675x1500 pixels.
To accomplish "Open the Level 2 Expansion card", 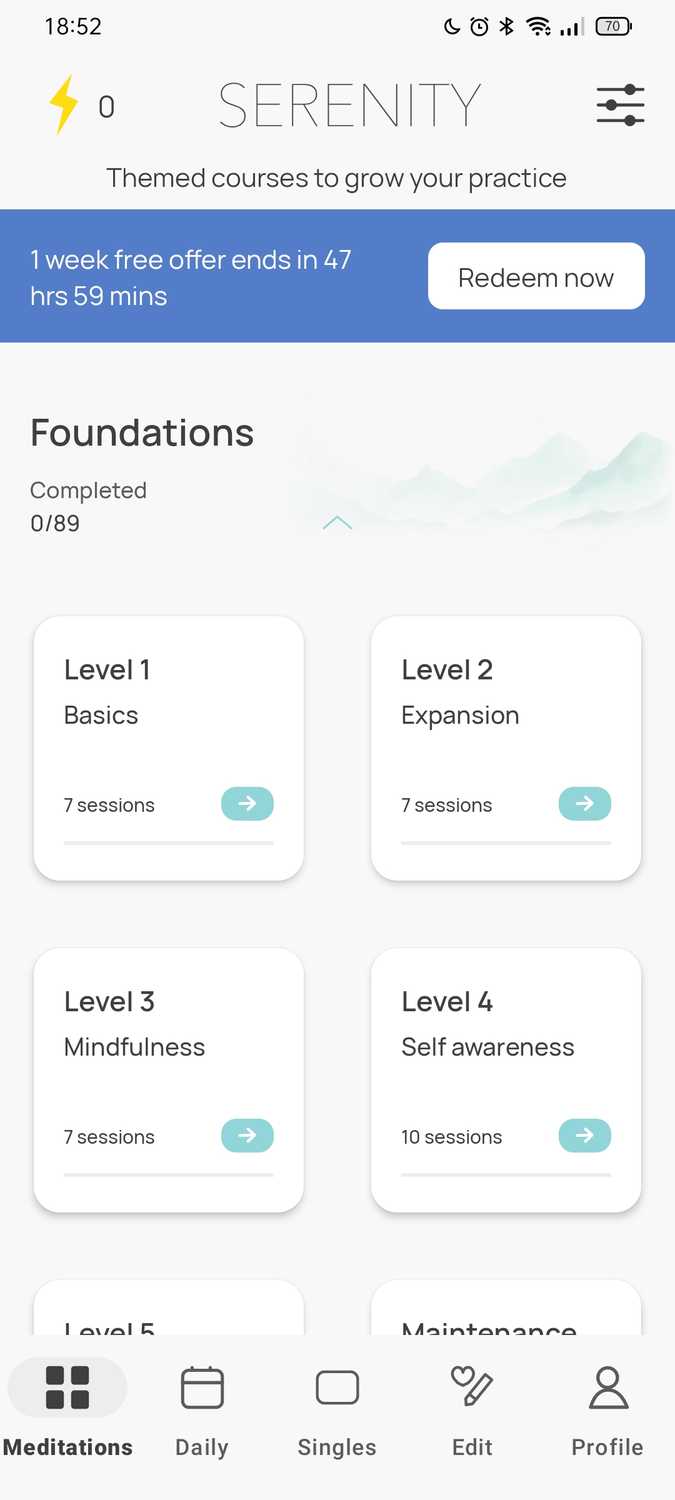I will 506,748.
